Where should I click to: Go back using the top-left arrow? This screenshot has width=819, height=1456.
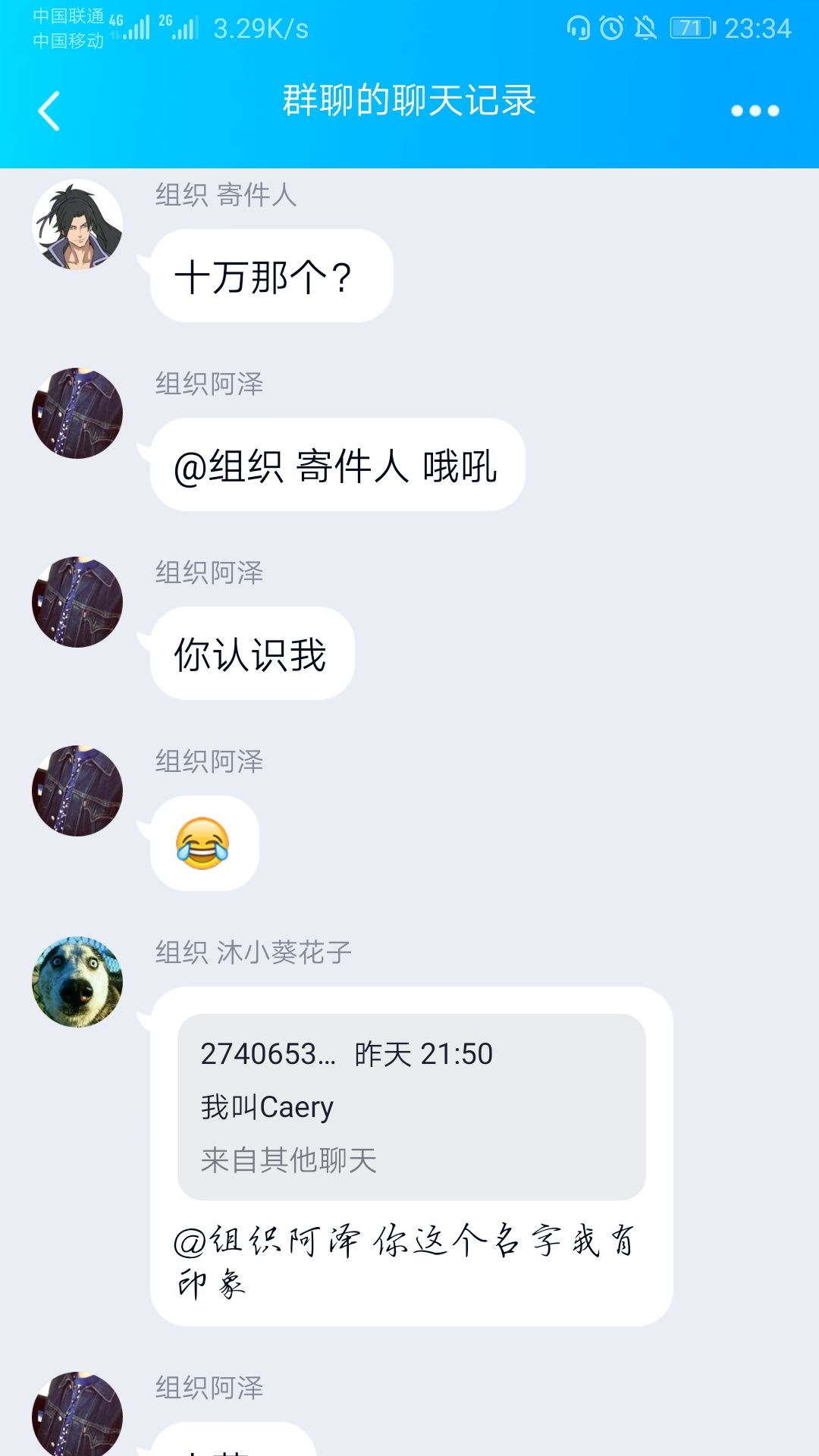(49, 111)
